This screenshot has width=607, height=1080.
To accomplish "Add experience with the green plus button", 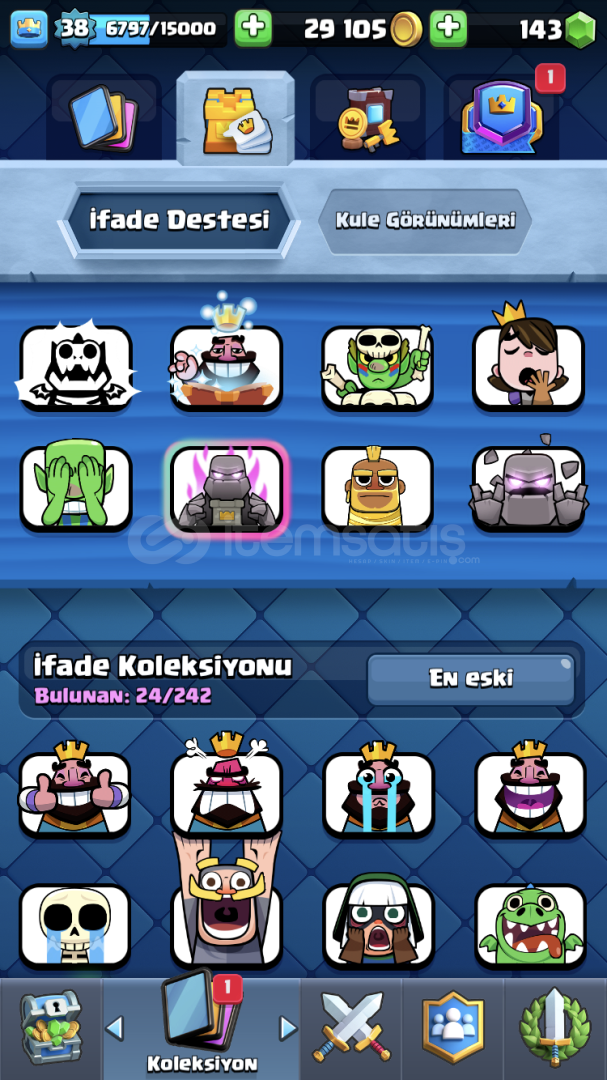I will [x=253, y=29].
